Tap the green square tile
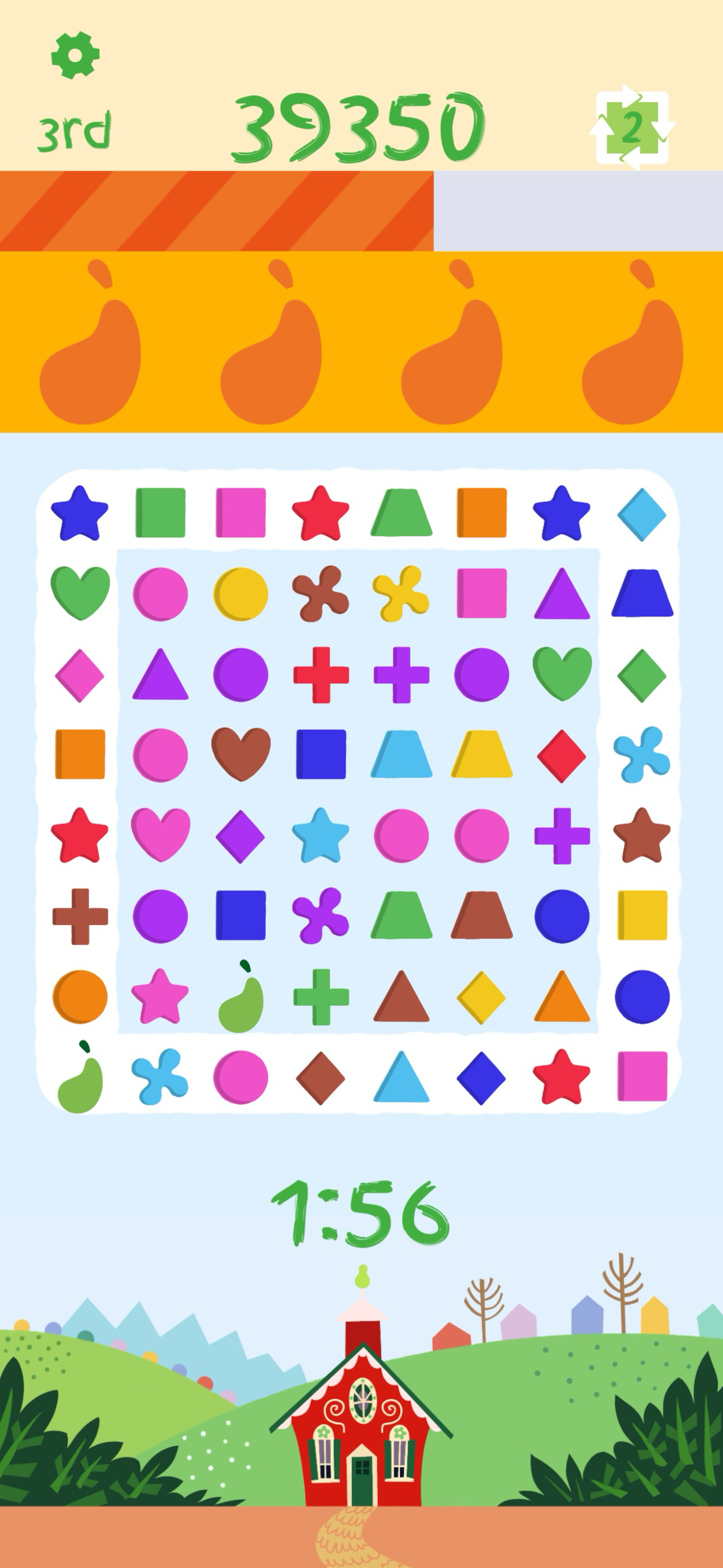 (160, 513)
